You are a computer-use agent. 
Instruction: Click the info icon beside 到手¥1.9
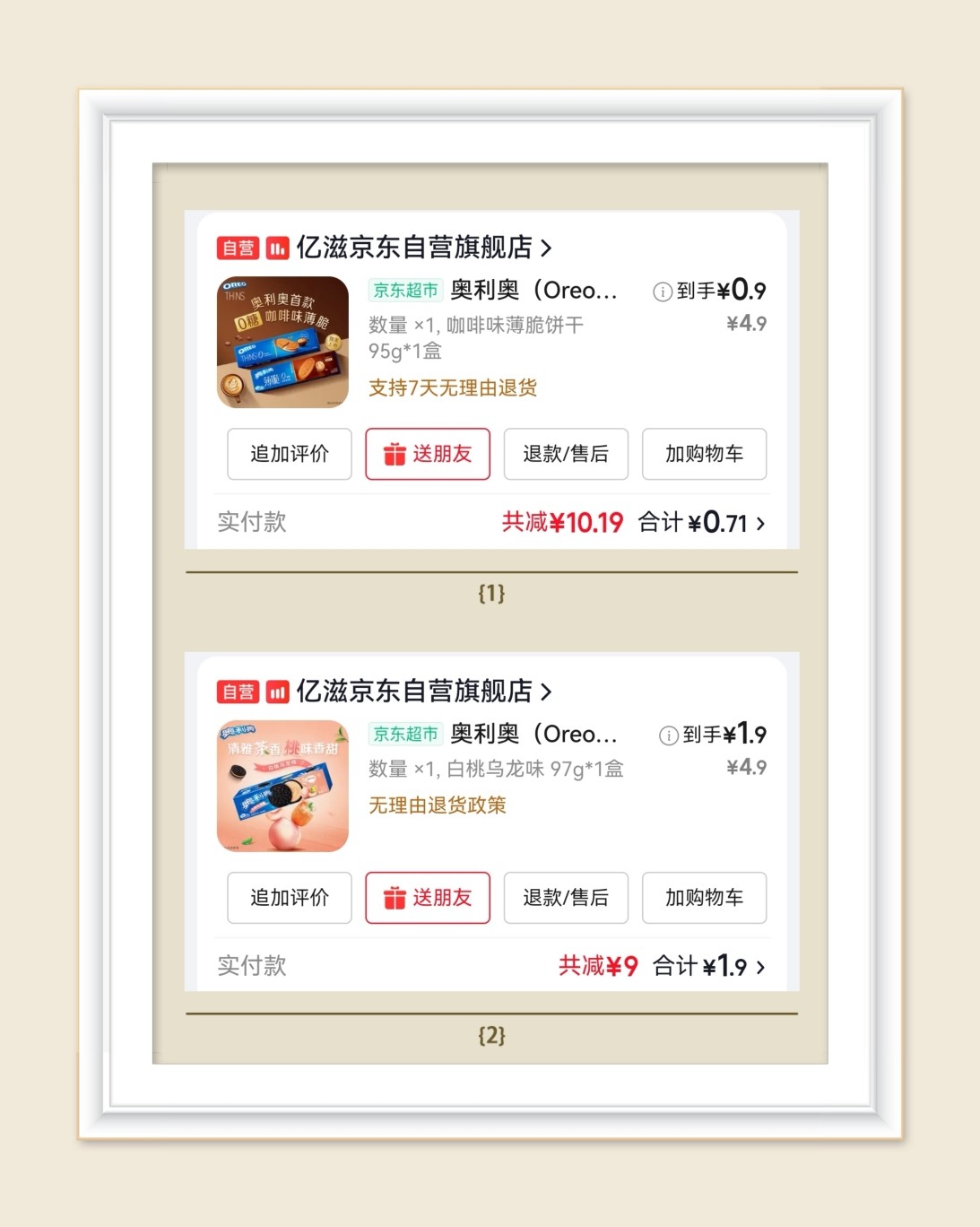[667, 735]
